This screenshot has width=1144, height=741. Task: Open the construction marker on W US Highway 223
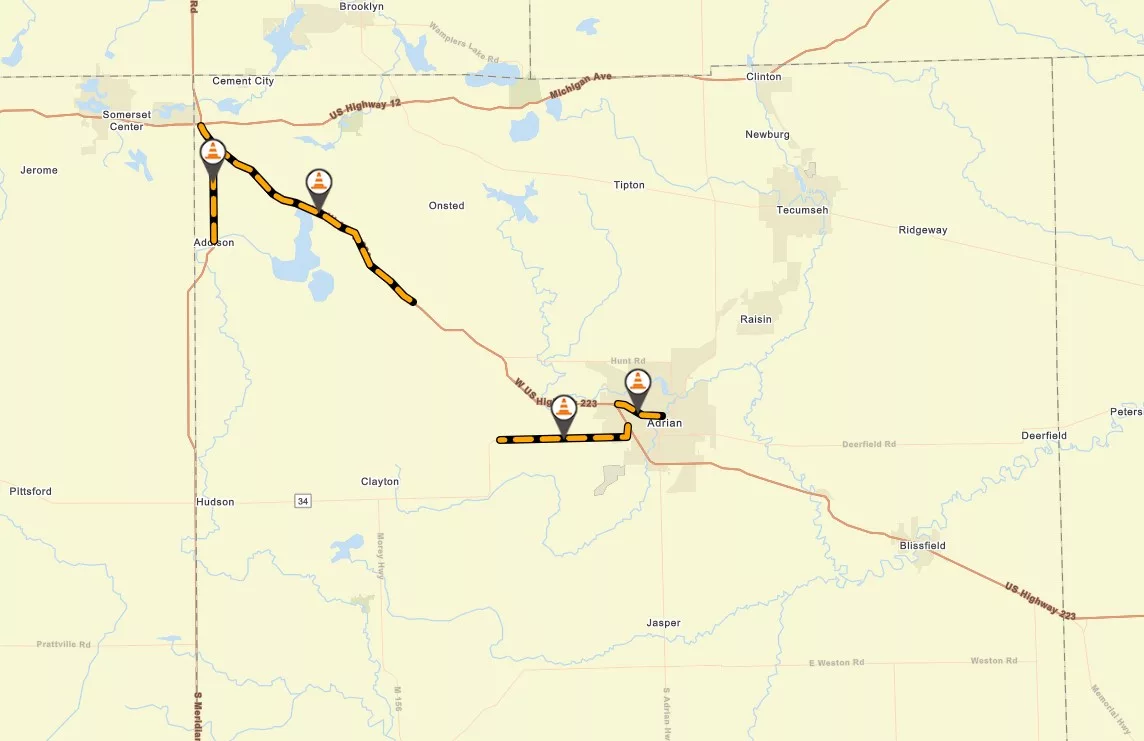[x=564, y=408]
